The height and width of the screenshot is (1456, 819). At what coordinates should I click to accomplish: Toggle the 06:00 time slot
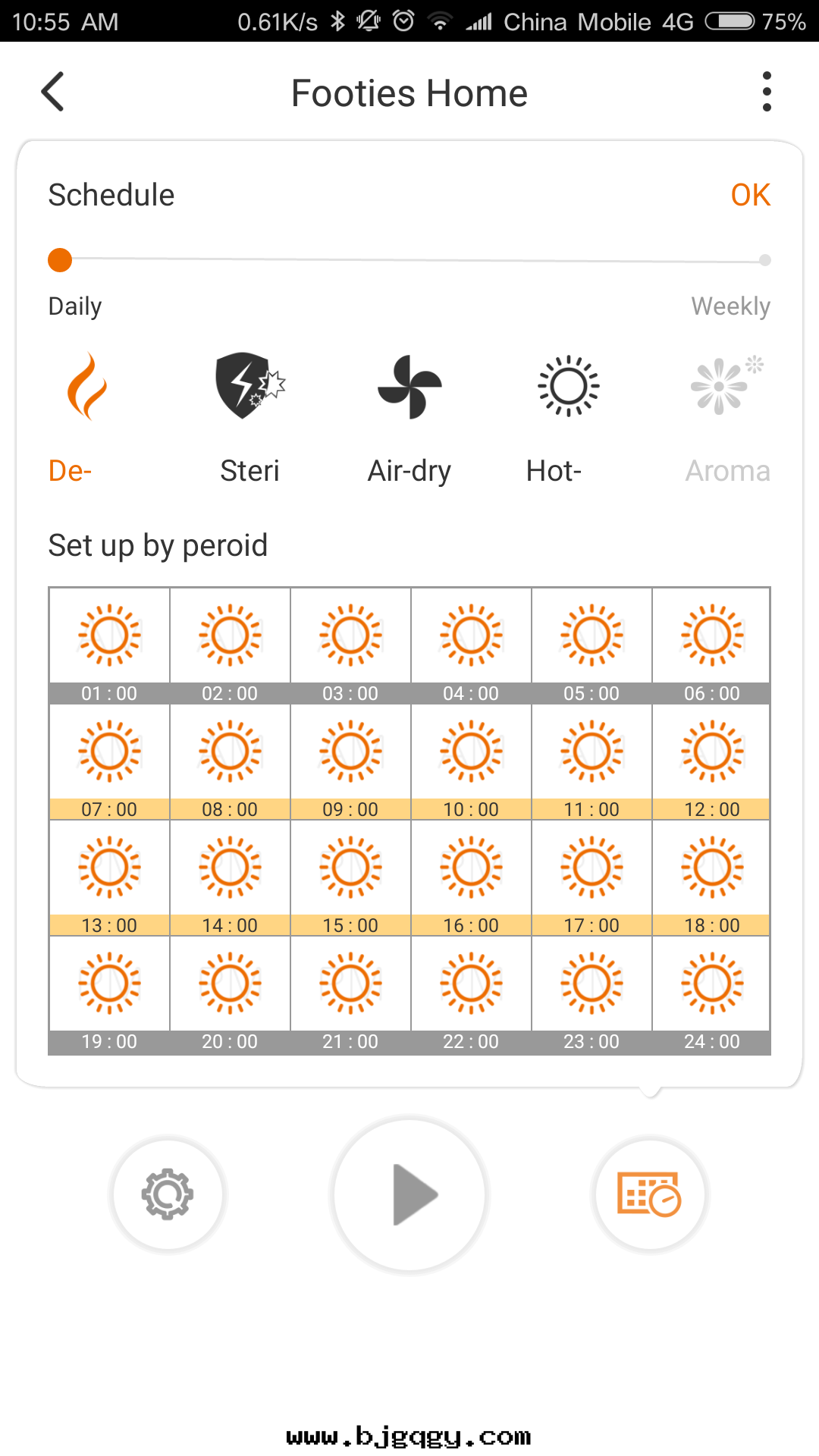click(x=711, y=645)
